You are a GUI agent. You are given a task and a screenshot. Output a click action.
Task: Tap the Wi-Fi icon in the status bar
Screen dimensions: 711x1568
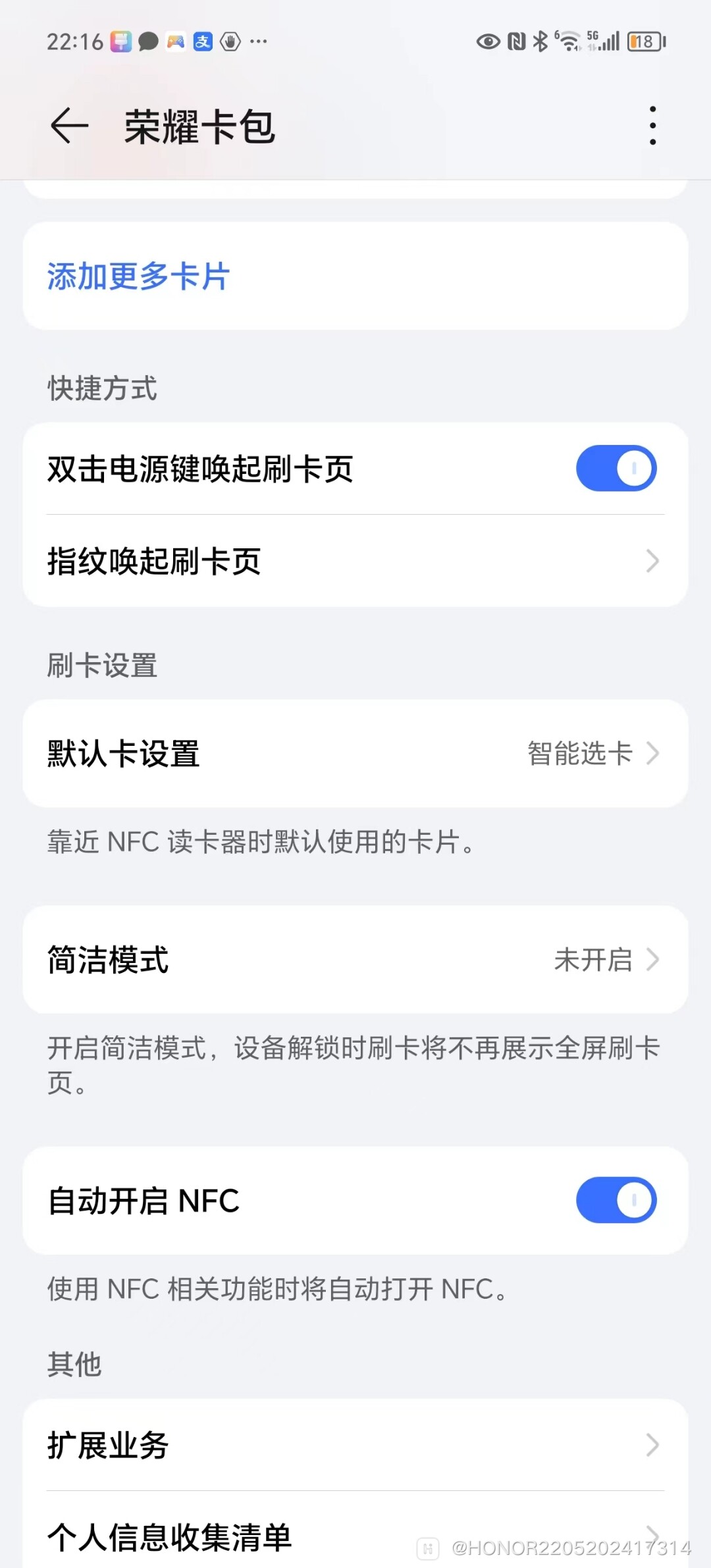[x=567, y=41]
